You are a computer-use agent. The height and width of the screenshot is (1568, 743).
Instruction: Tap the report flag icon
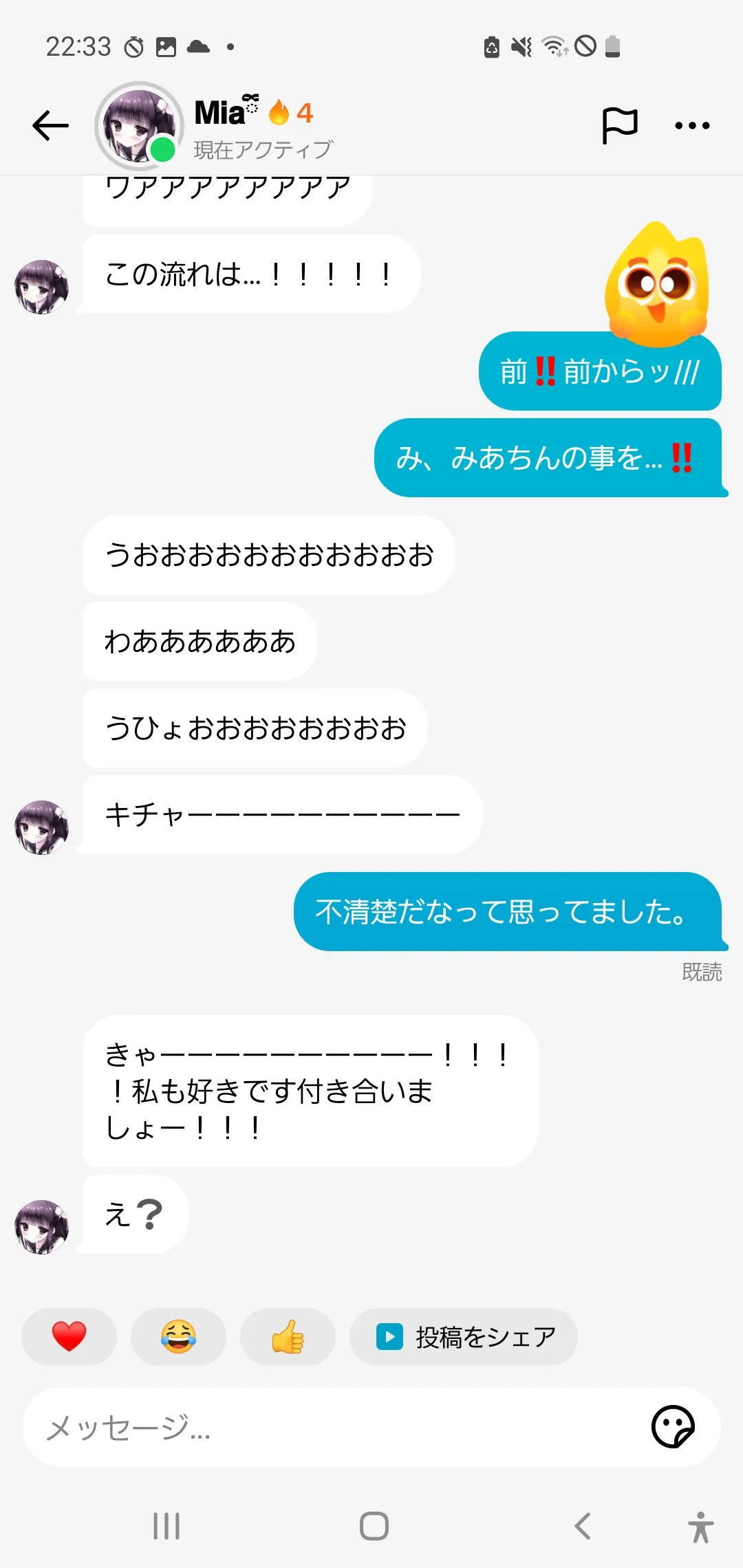click(x=620, y=126)
